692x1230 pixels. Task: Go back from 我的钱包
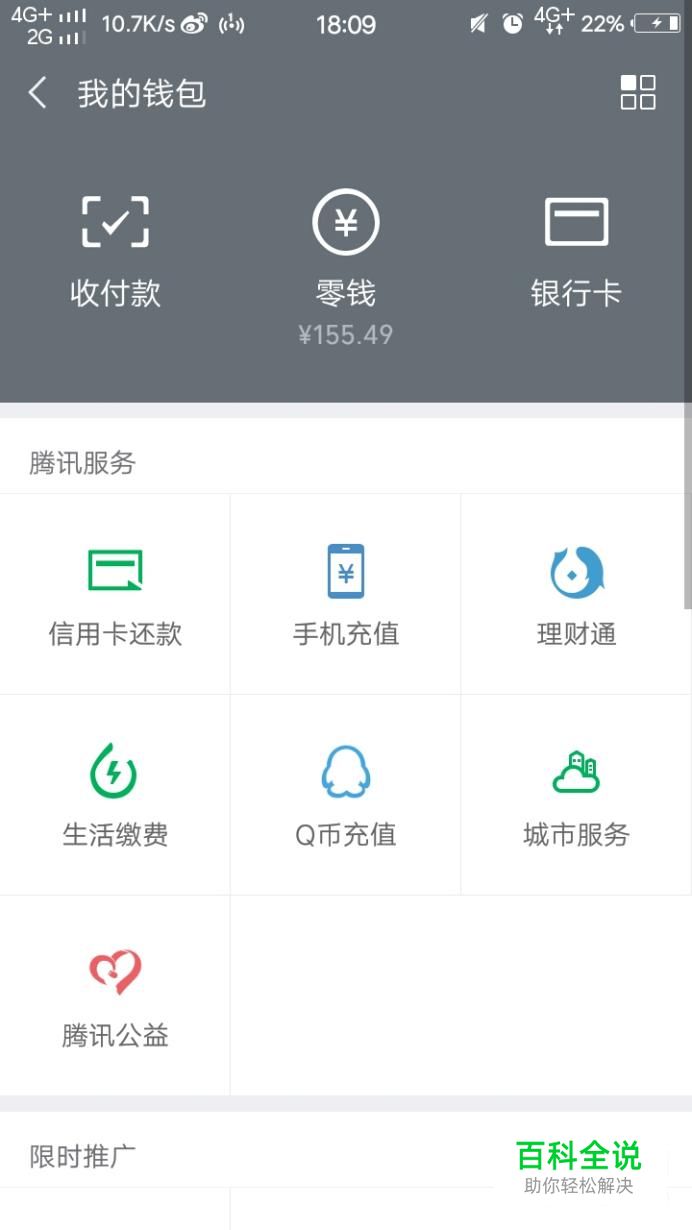pyautogui.click(x=37, y=94)
